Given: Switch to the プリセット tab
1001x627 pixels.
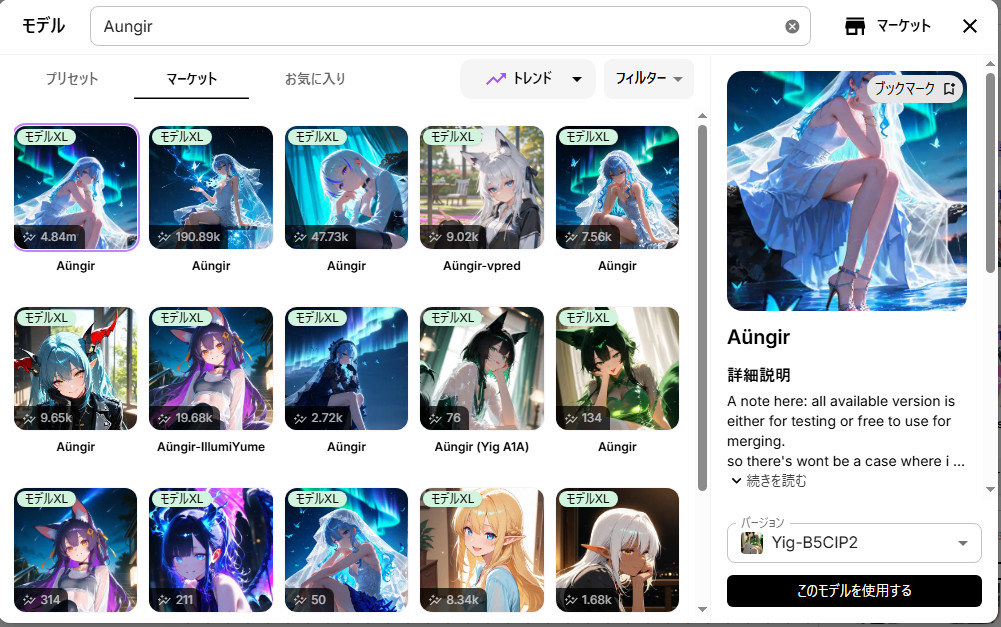Looking at the screenshot, I should pyautogui.click(x=72, y=79).
